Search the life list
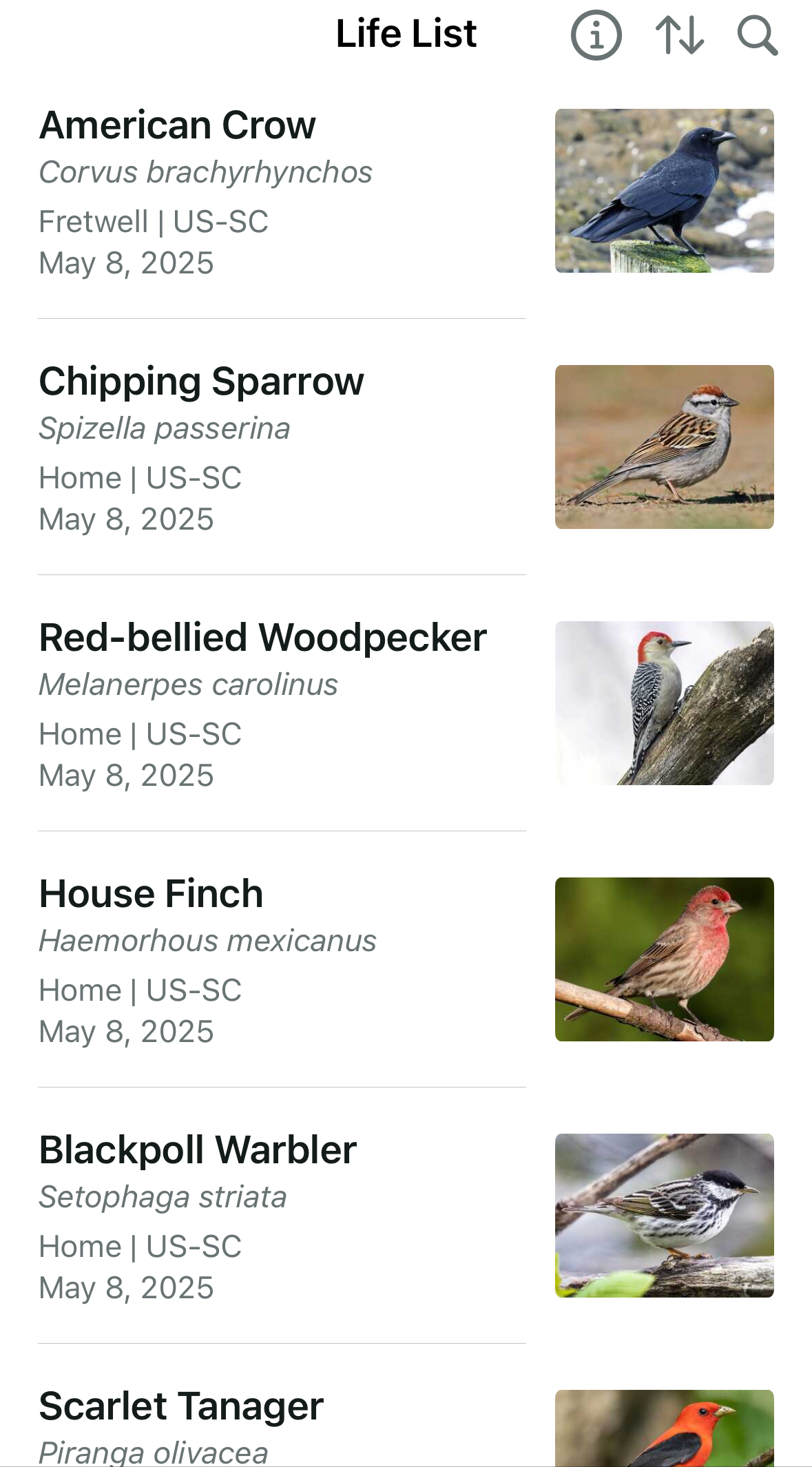This screenshot has width=812, height=1467. tap(757, 35)
